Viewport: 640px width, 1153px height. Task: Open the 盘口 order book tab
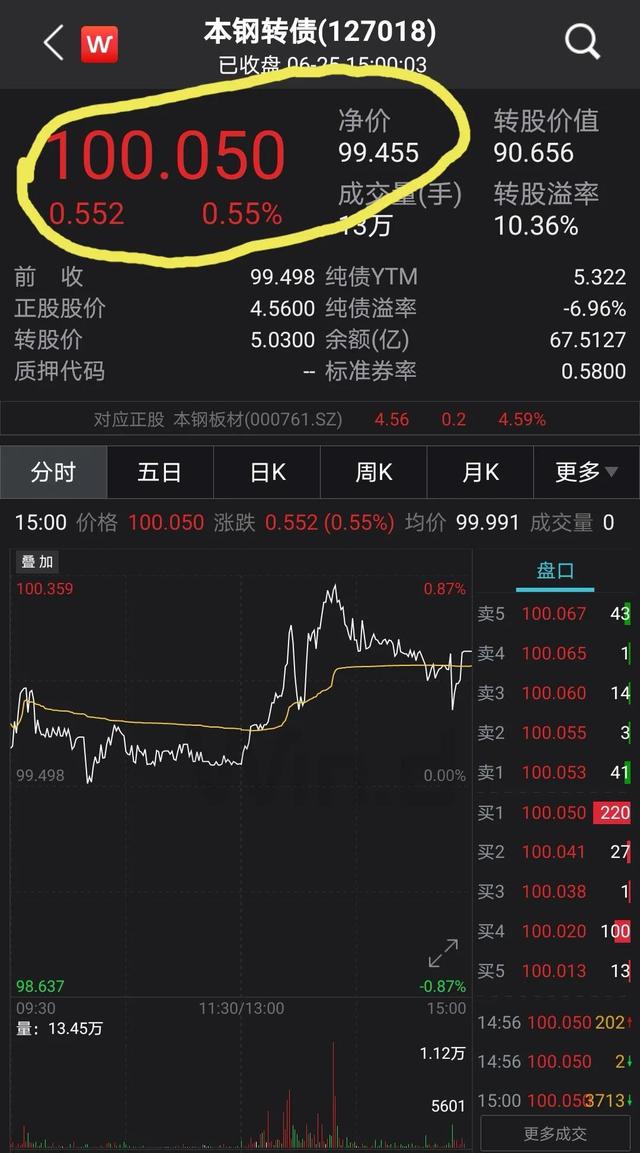point(555,571)
